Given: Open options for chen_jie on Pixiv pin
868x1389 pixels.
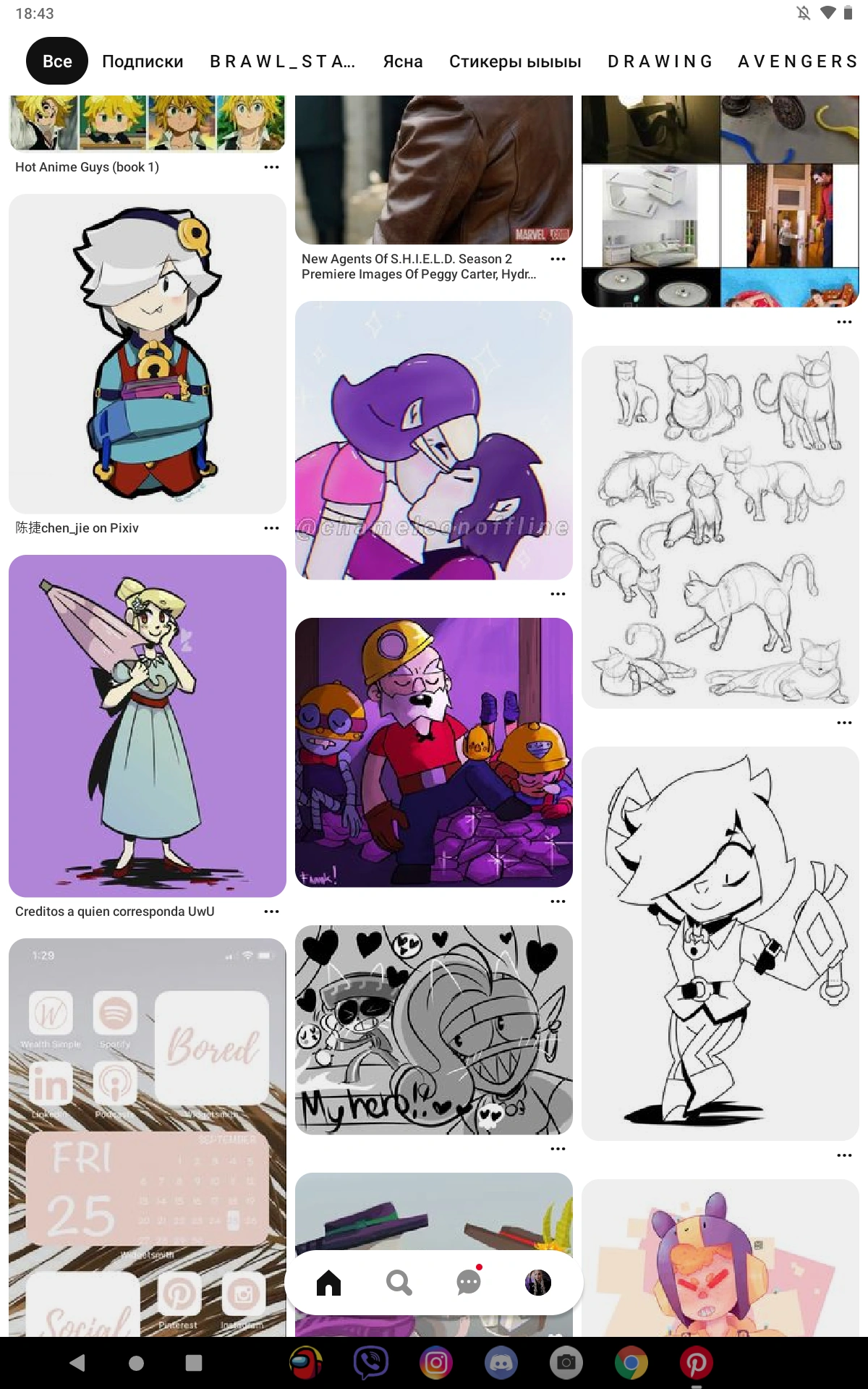Looking at the screenshot, I should (x=271, y=528).
